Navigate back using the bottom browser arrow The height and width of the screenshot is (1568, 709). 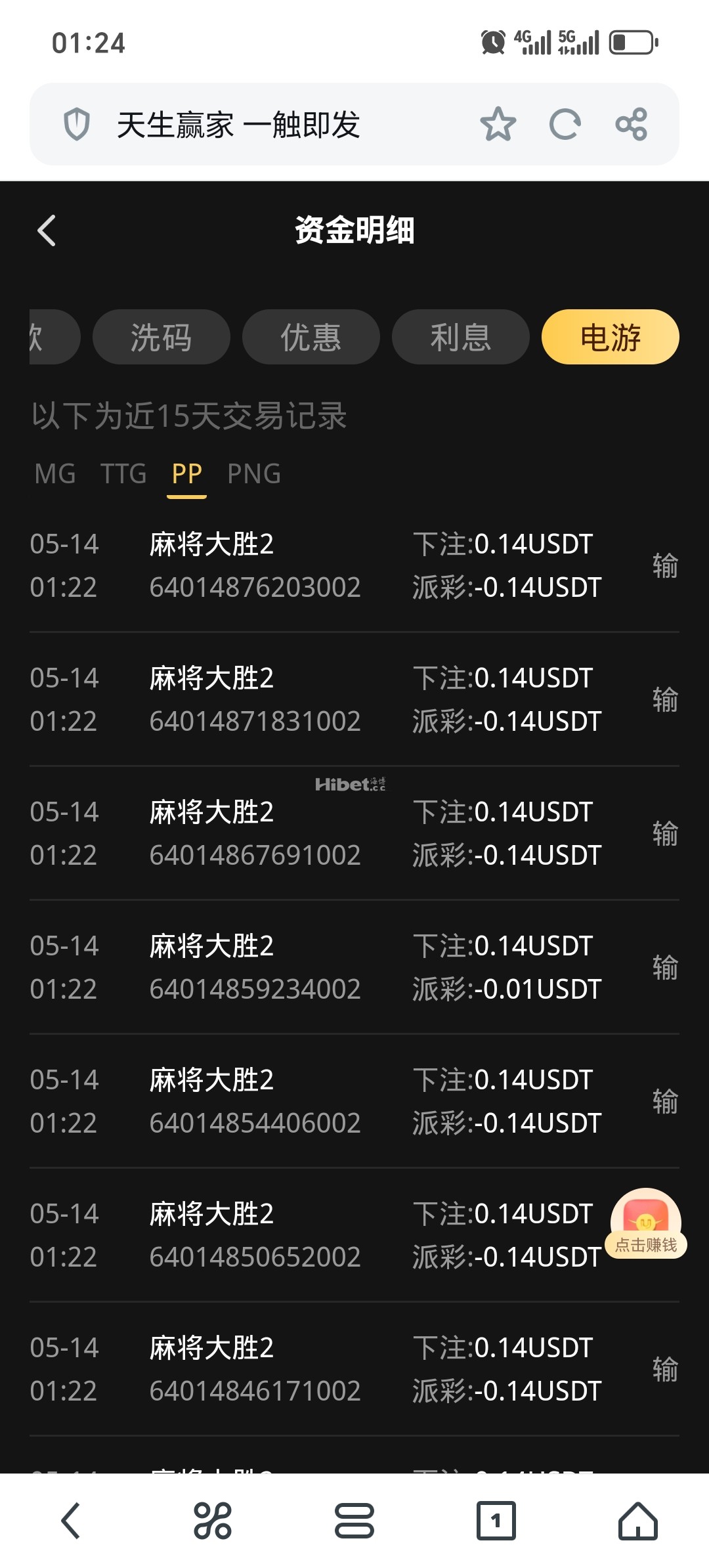tap(71, 1521)
